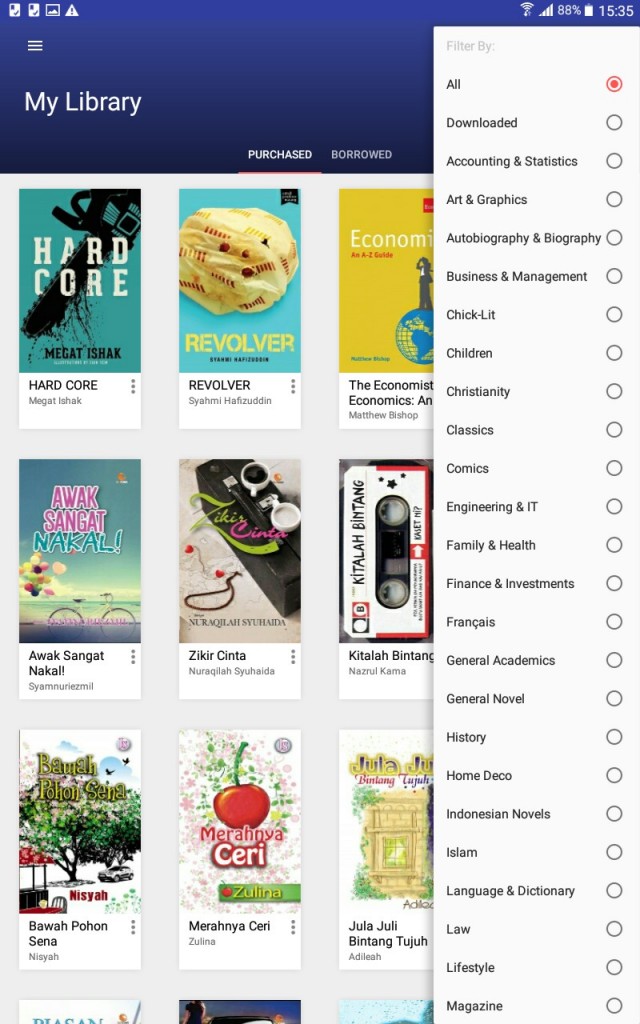
Task: Open the hamburger drawer menu
Action: coord(35,46)
